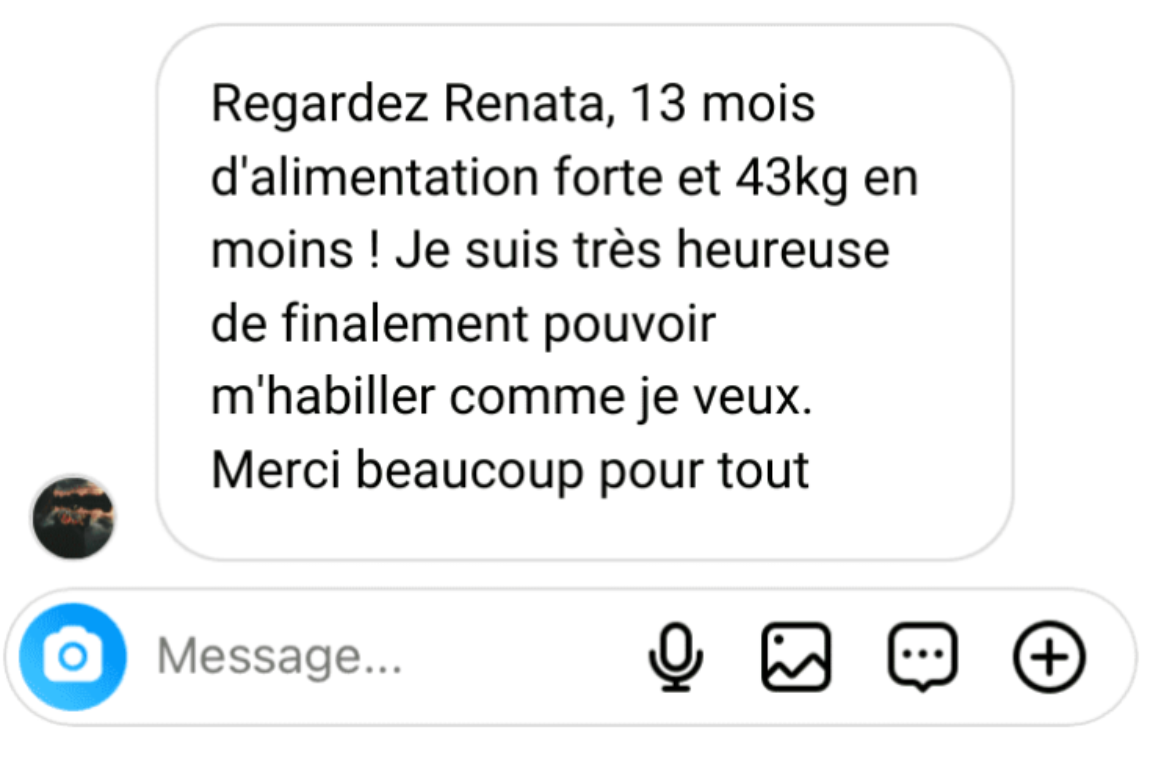This screenshot has width=1153, height=764.
Task: Tap the plus icon for more options
Action: pyautogui.click(x=1049, y=657)
